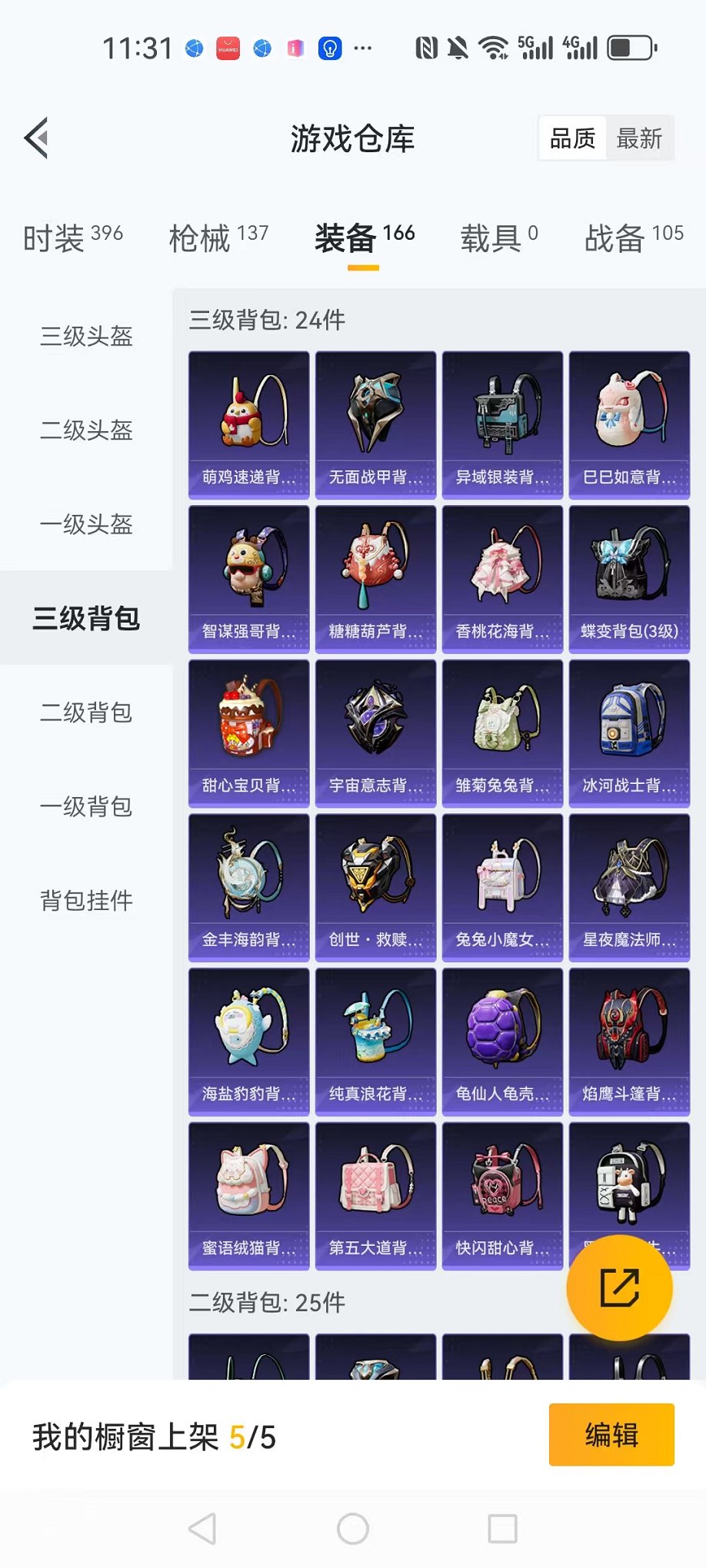706x1568 pixels.
Task: Tap the 编辑 button
Action: (x=611, y=1434)
